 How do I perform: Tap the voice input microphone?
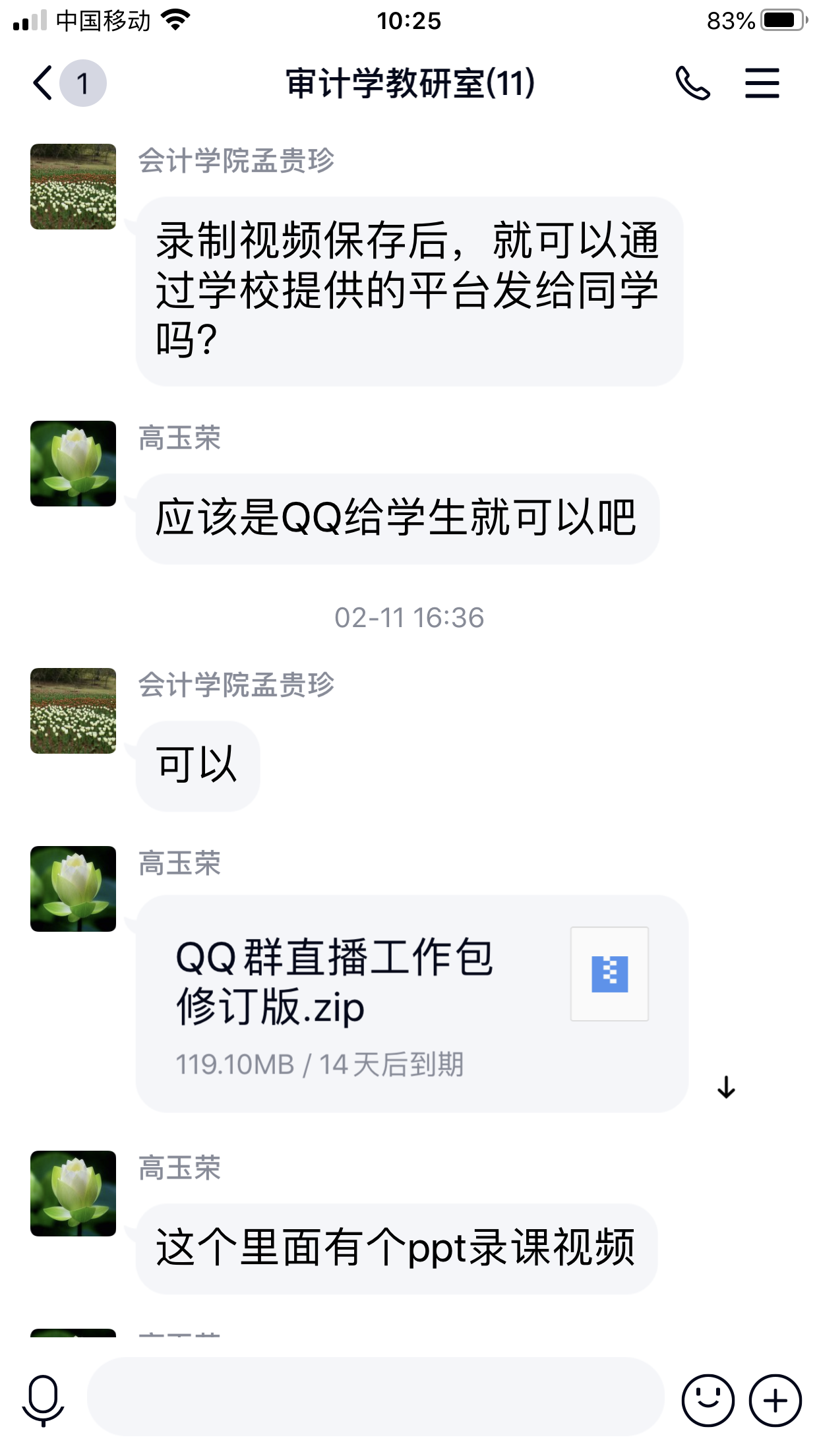point(44,1399)
